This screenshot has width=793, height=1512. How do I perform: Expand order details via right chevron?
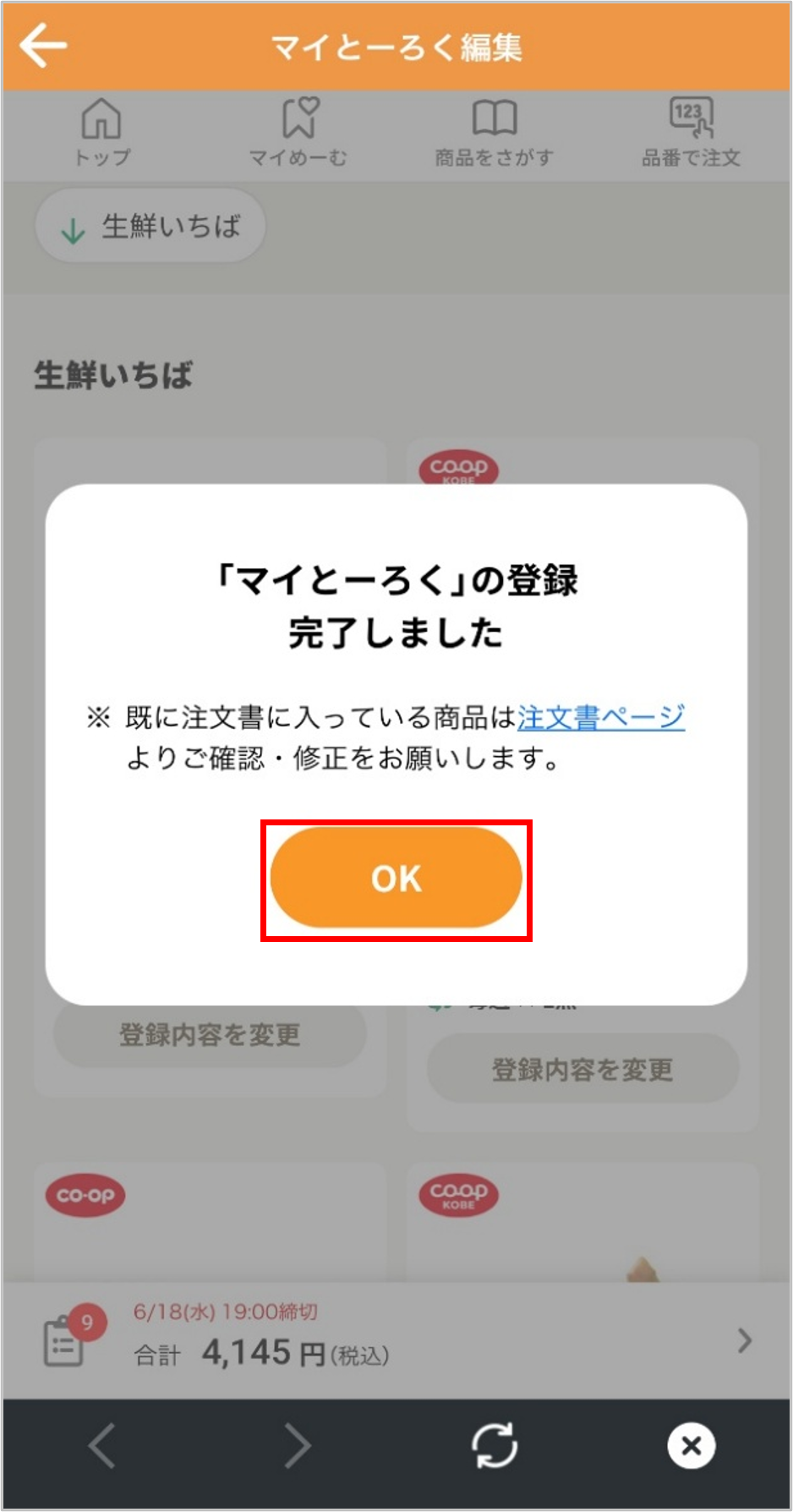pyautogui.click(x=745, y=1340)
